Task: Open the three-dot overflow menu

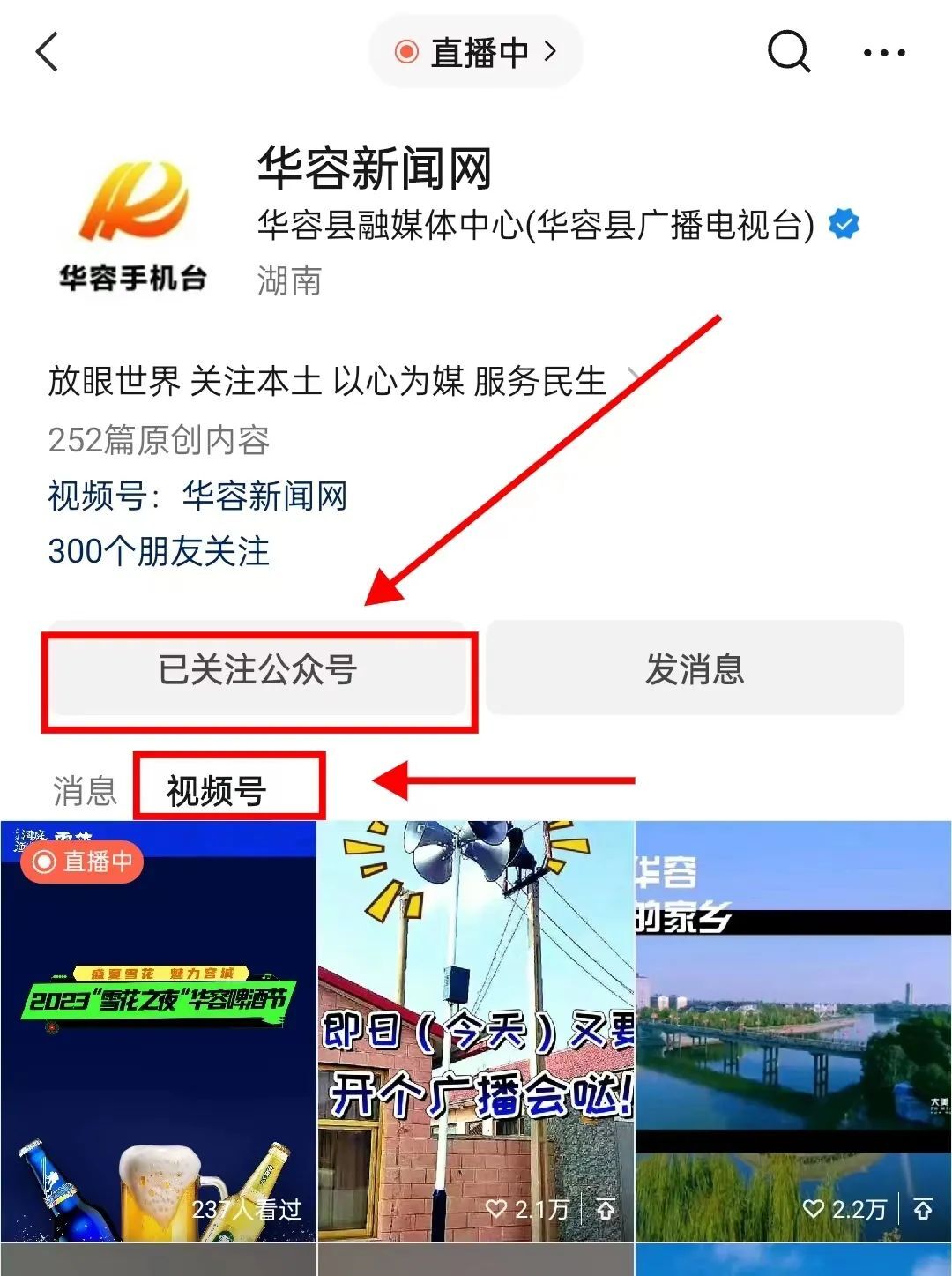Action: (x=883, y=52)
